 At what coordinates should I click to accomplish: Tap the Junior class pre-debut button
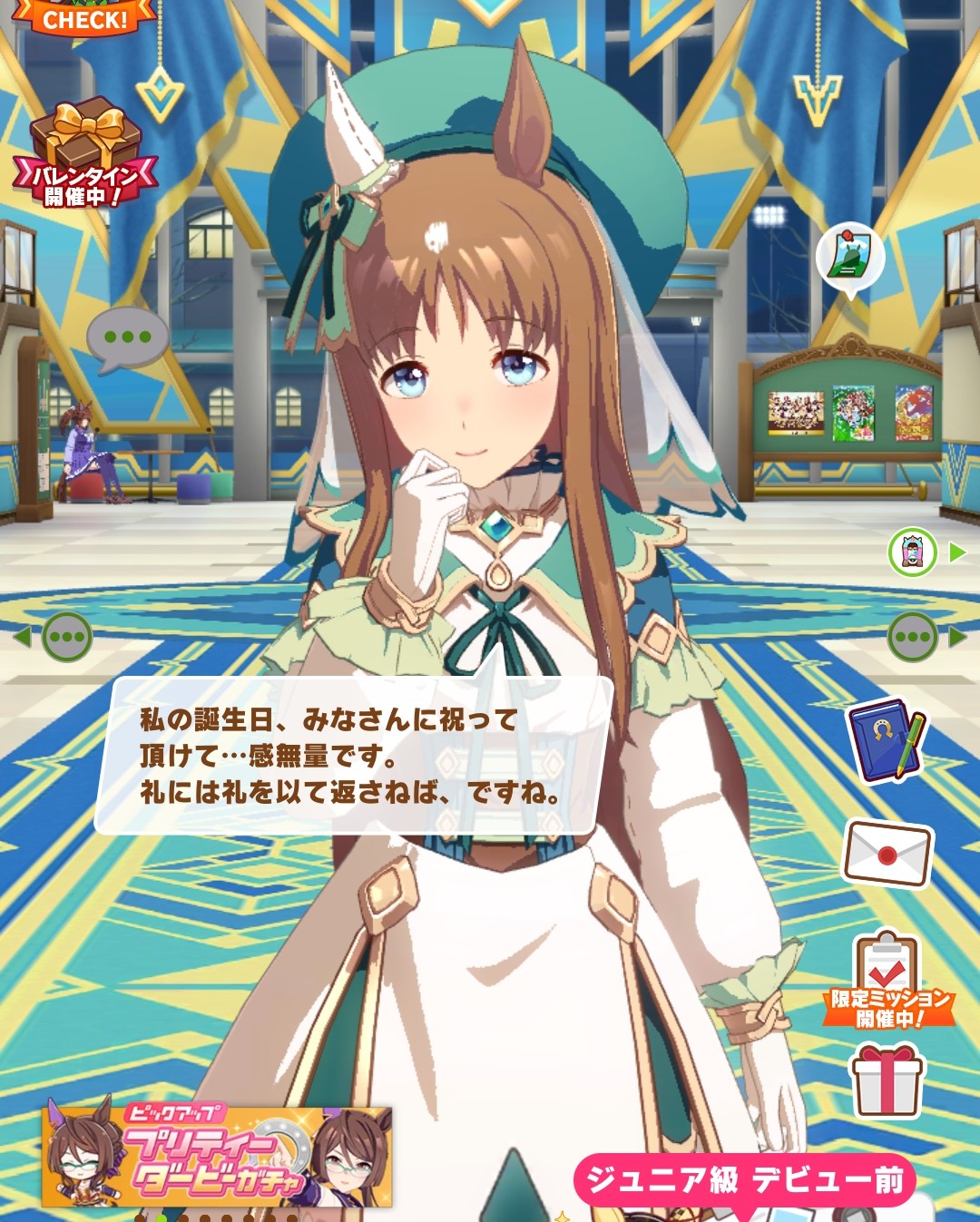tap(745, 1180)
